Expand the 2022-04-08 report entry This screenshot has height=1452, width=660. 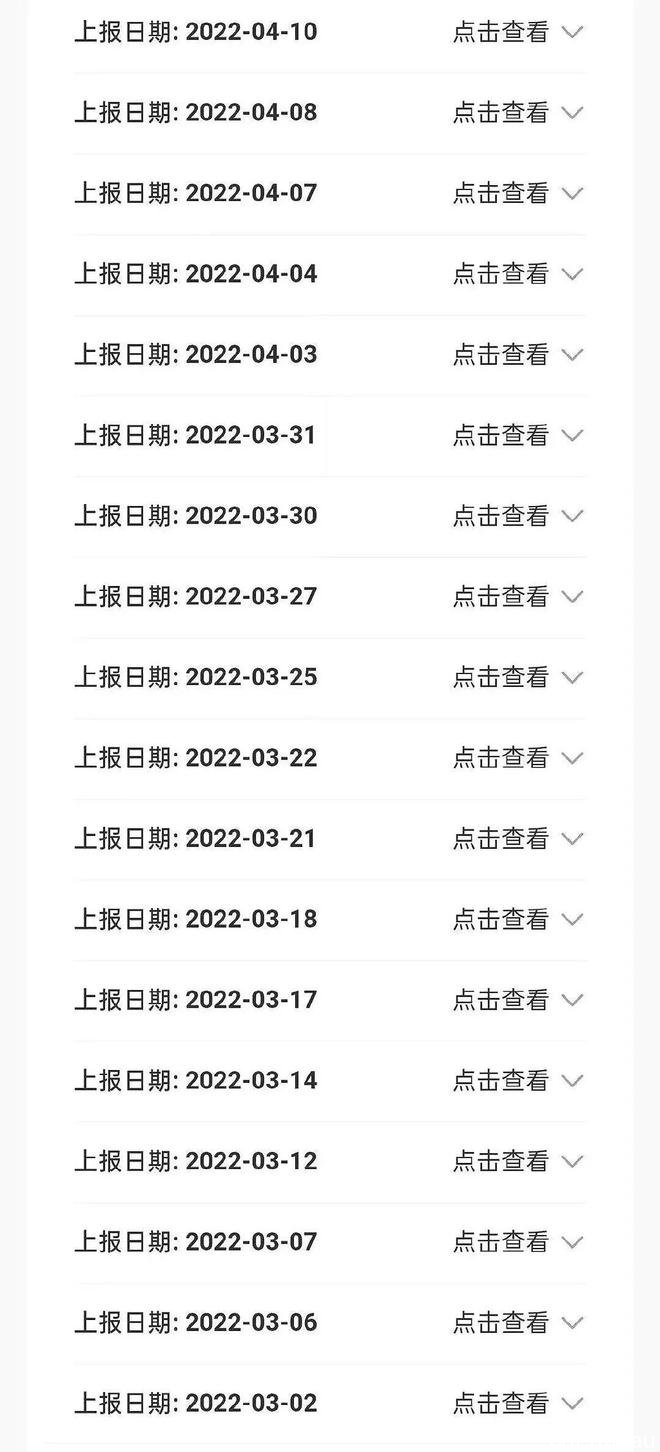click(517, 112)
